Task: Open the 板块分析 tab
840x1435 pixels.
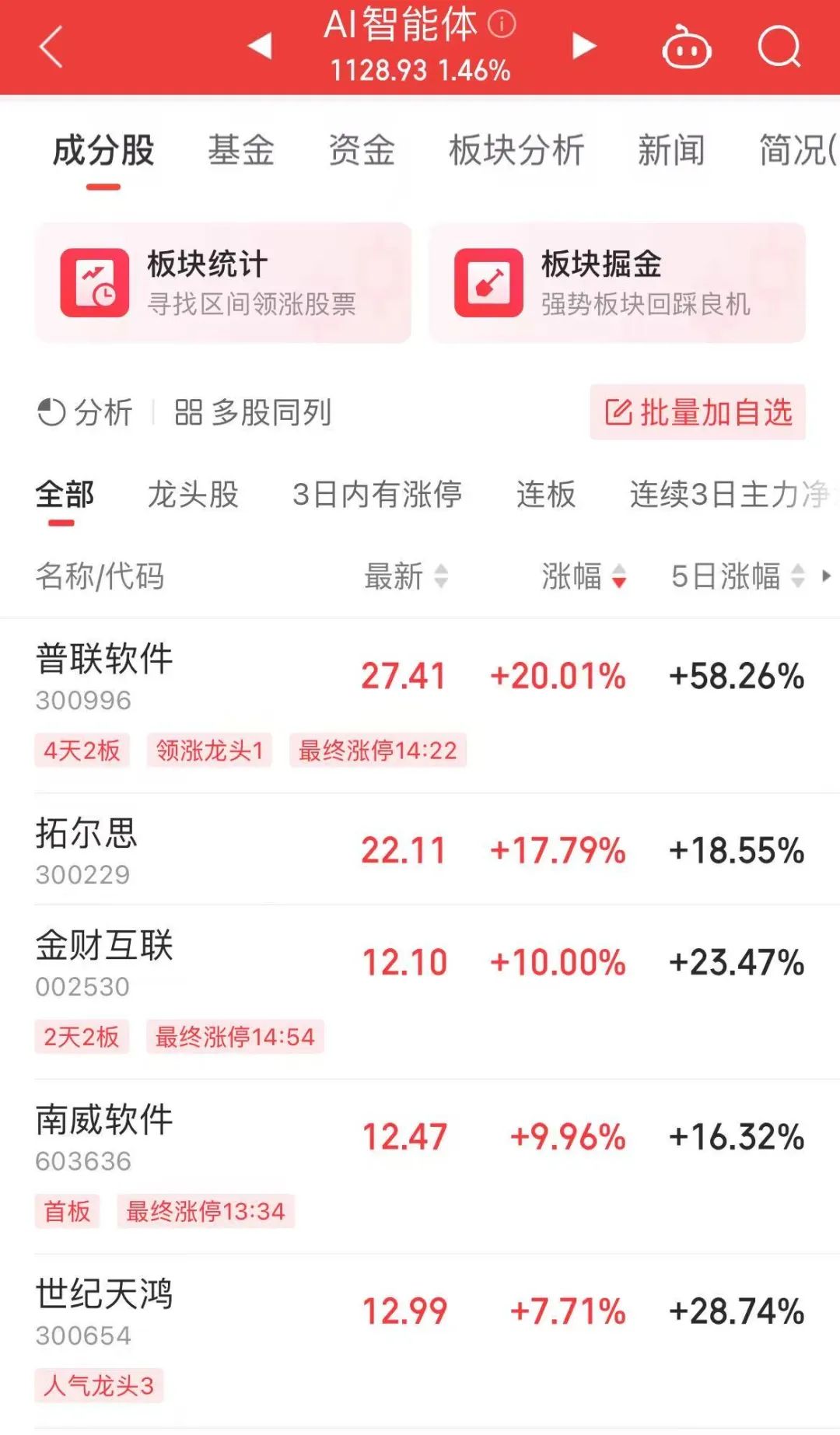Action: coord(516,149)
